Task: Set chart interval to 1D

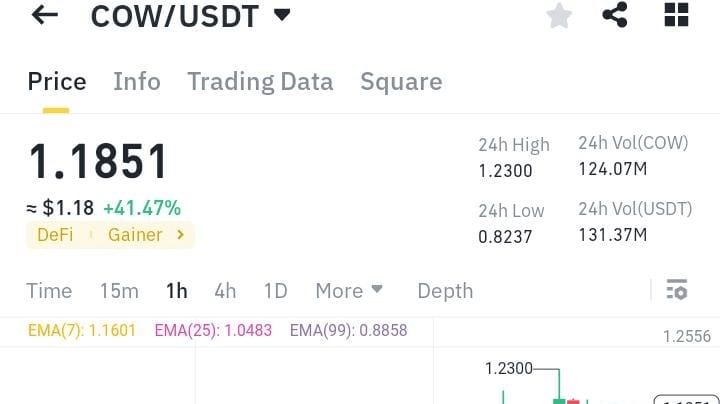Action: point(275,291)
